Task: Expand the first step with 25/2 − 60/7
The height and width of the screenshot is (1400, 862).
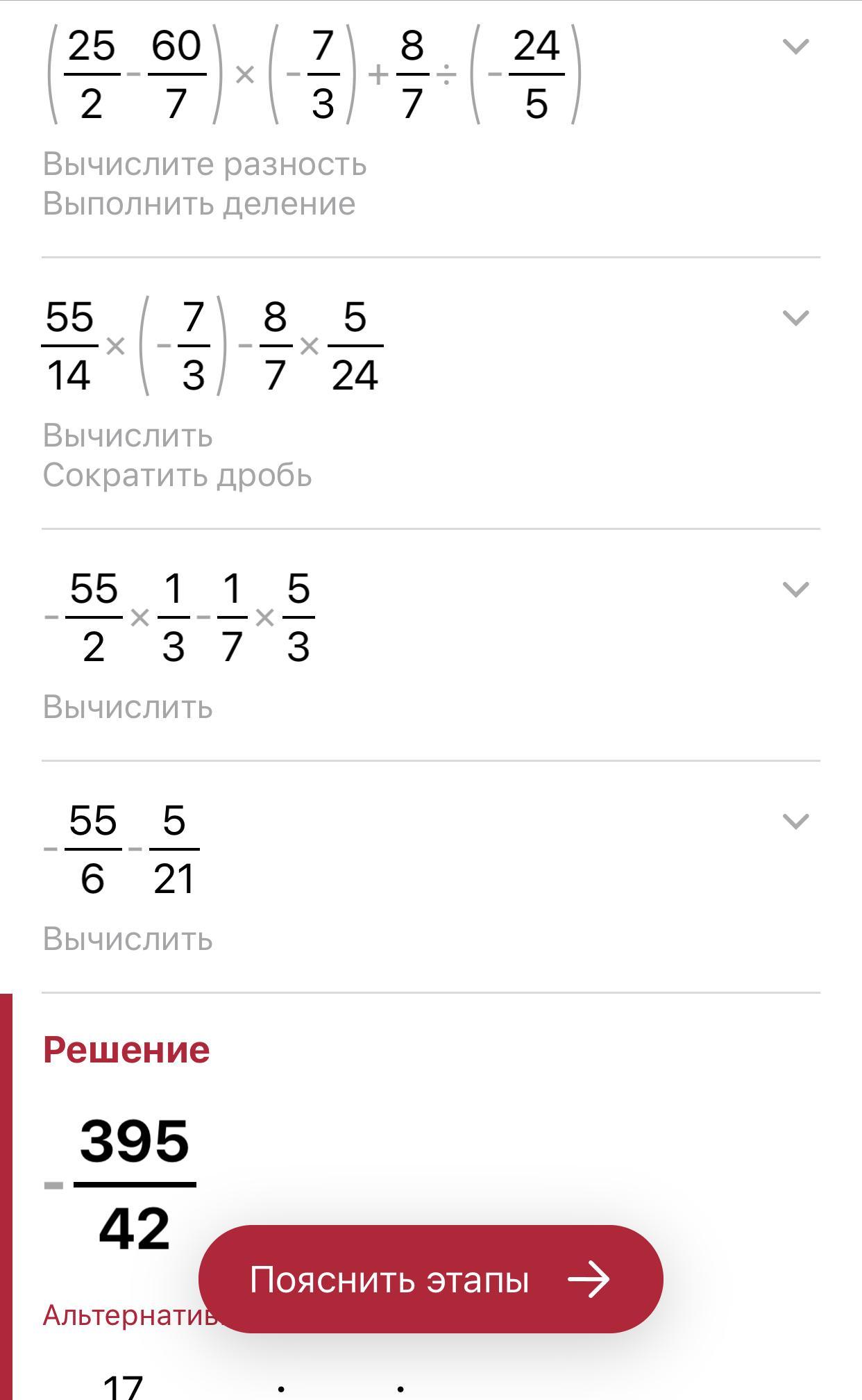Action: pyautogui.click(x=795, y=47)
